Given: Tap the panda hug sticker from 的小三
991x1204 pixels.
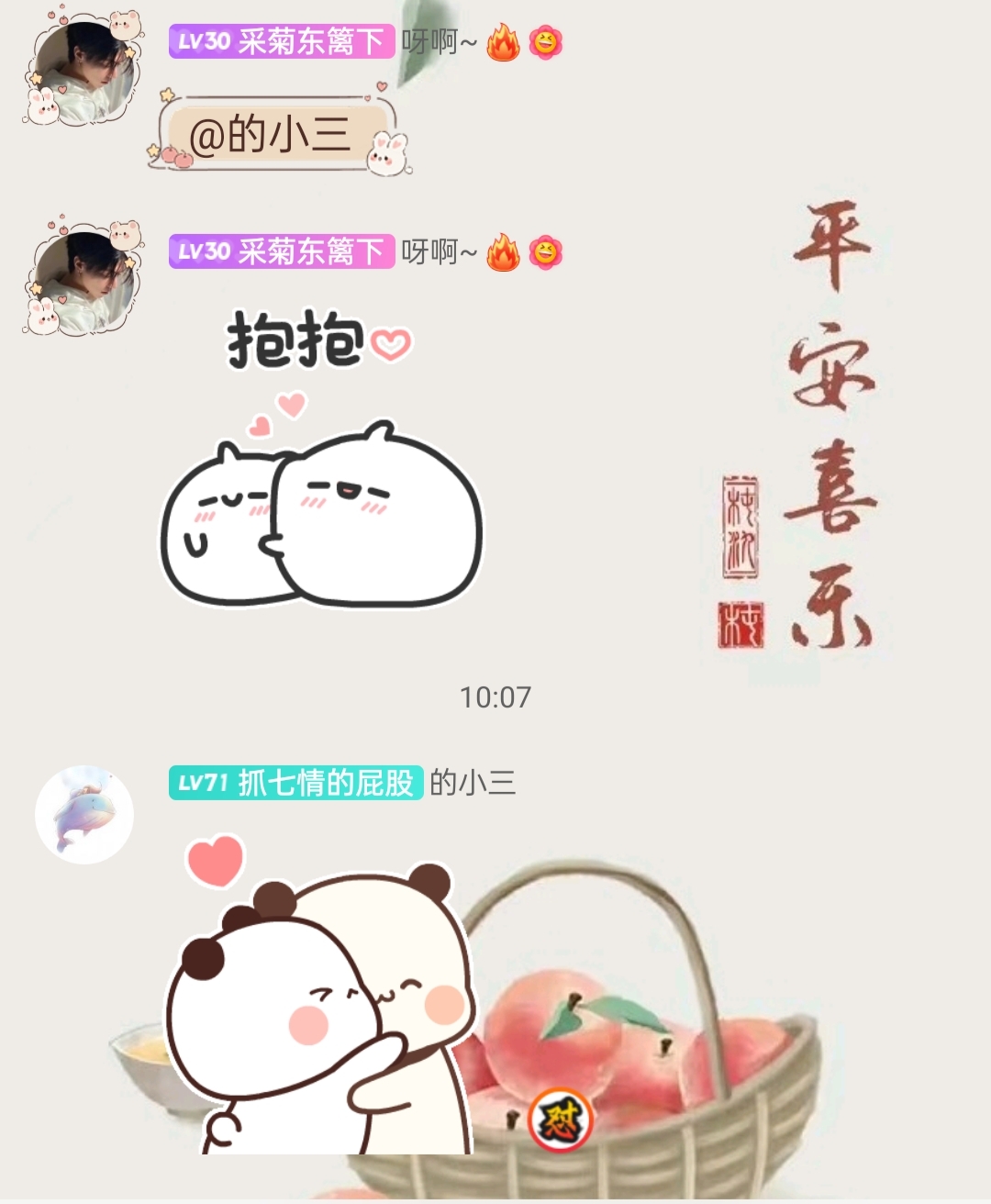Looking at the screenshot, I should (x=321, y=1000).
